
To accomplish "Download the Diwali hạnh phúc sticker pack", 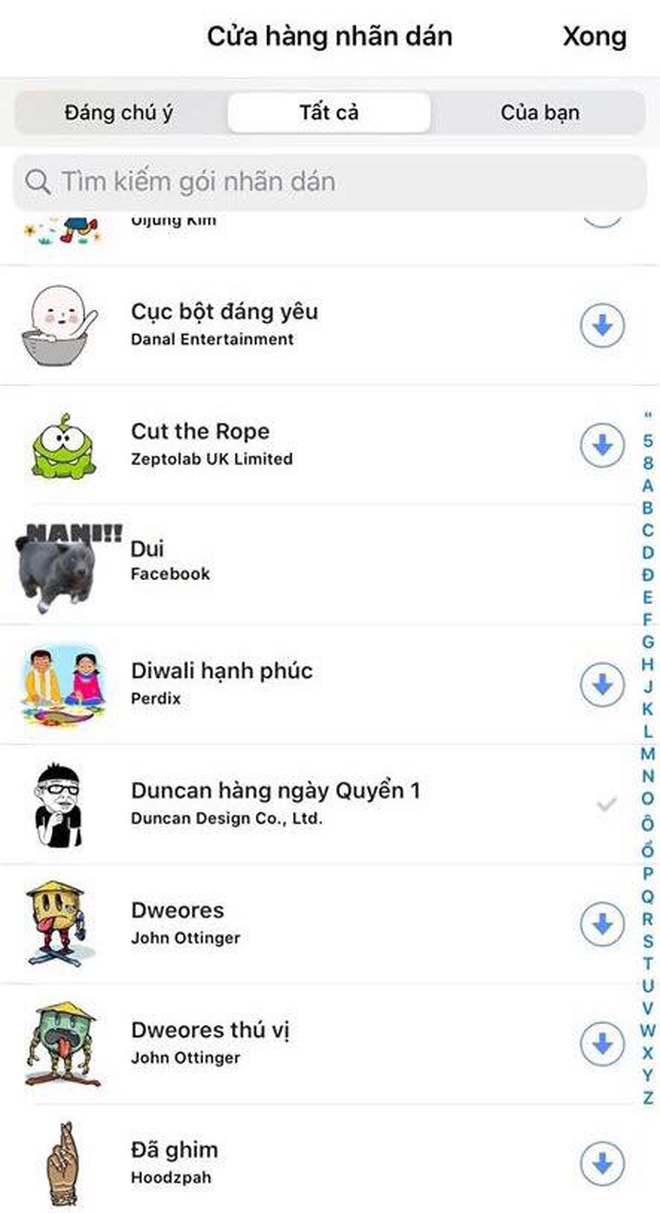I will coord(602,684).
